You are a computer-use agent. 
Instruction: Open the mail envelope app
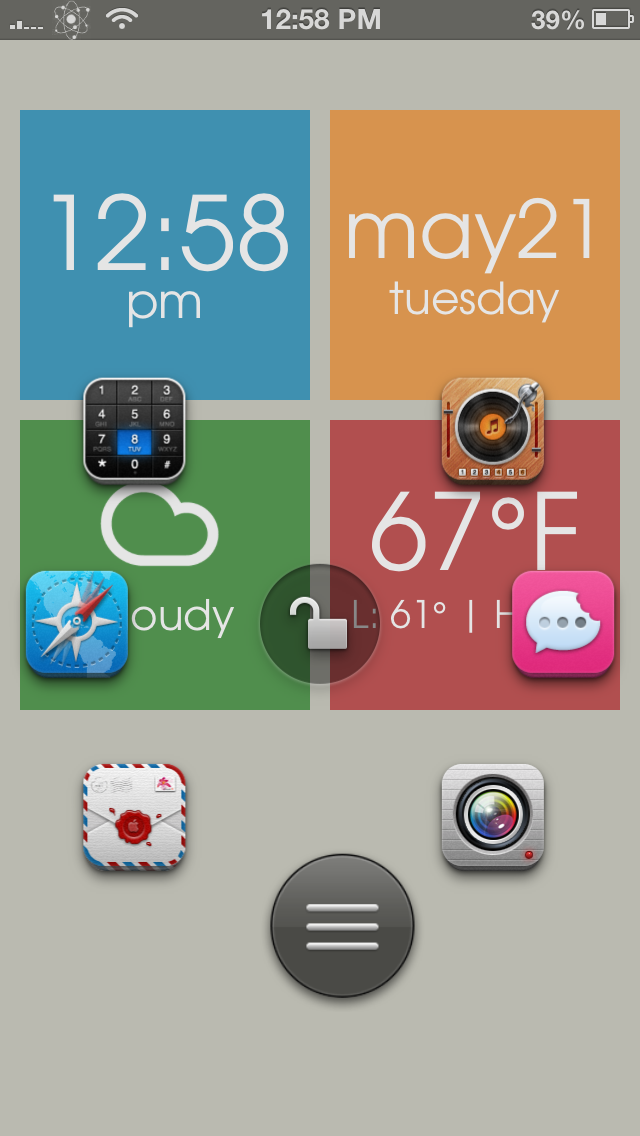pyautogui.click(x=135, y=816)
